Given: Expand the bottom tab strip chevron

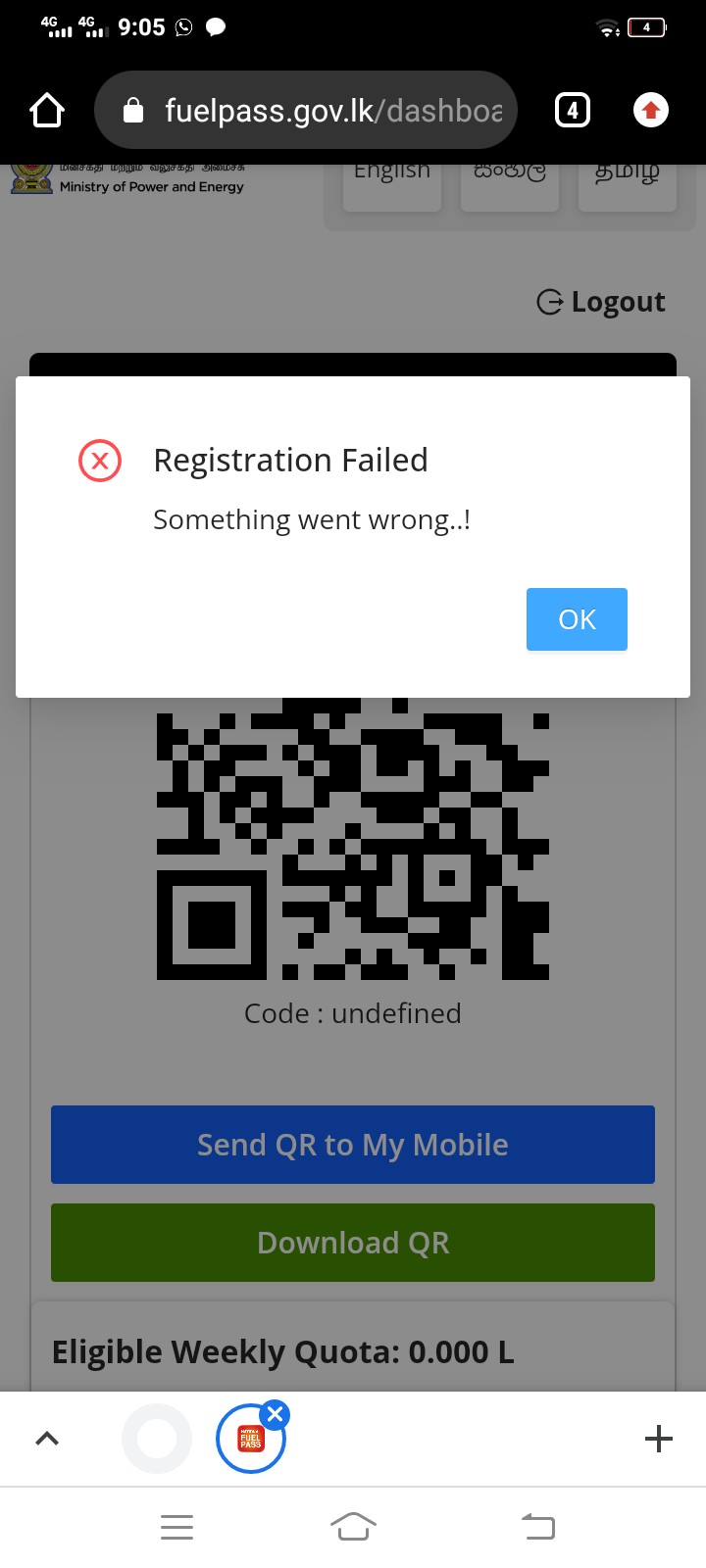Looking at the screenshot, I should [x=47, y=1439].
